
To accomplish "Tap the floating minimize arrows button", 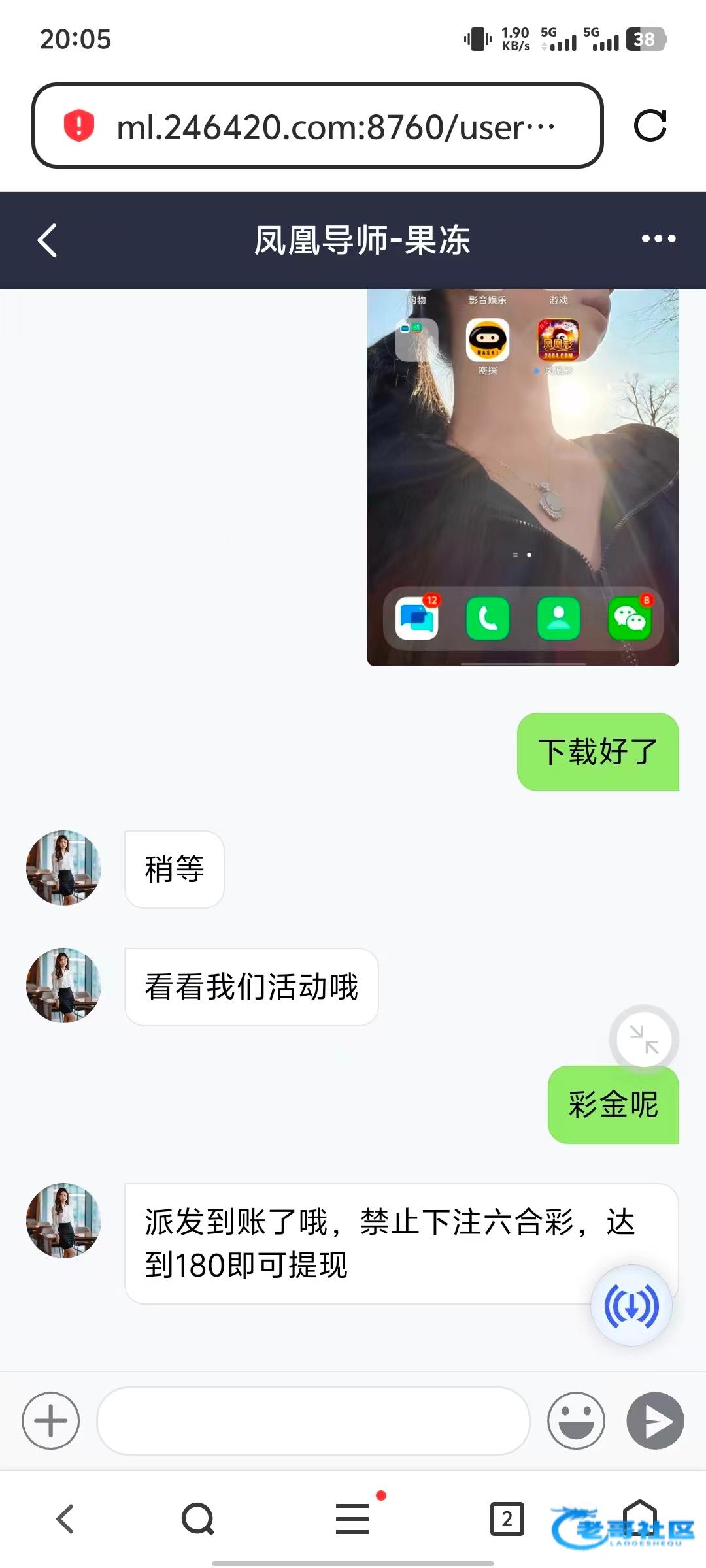I will 644,1039.
